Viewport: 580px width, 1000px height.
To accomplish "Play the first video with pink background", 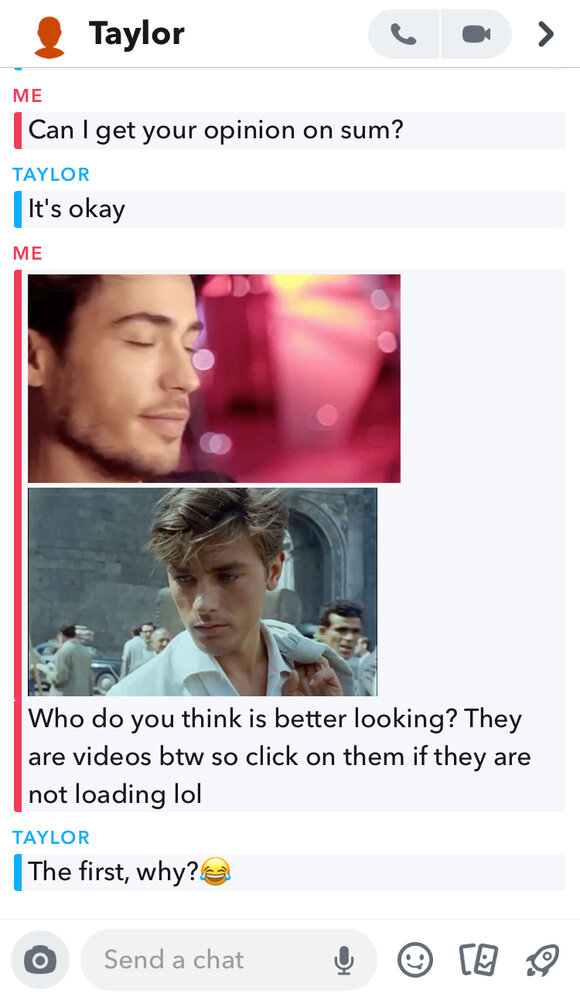I will point(214,378).
